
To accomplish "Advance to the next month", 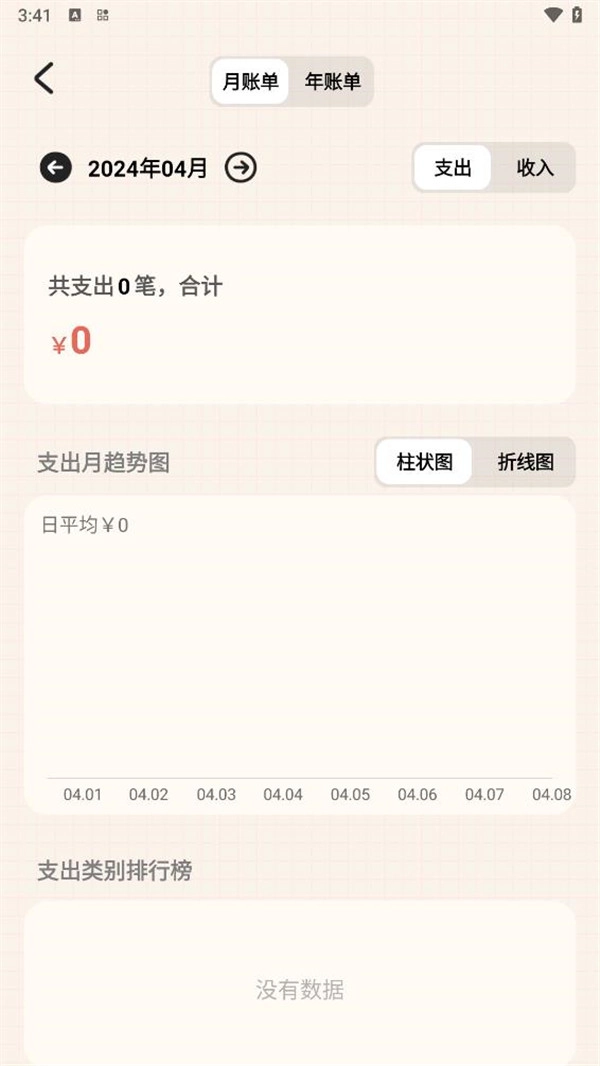I will coord(240,168).
